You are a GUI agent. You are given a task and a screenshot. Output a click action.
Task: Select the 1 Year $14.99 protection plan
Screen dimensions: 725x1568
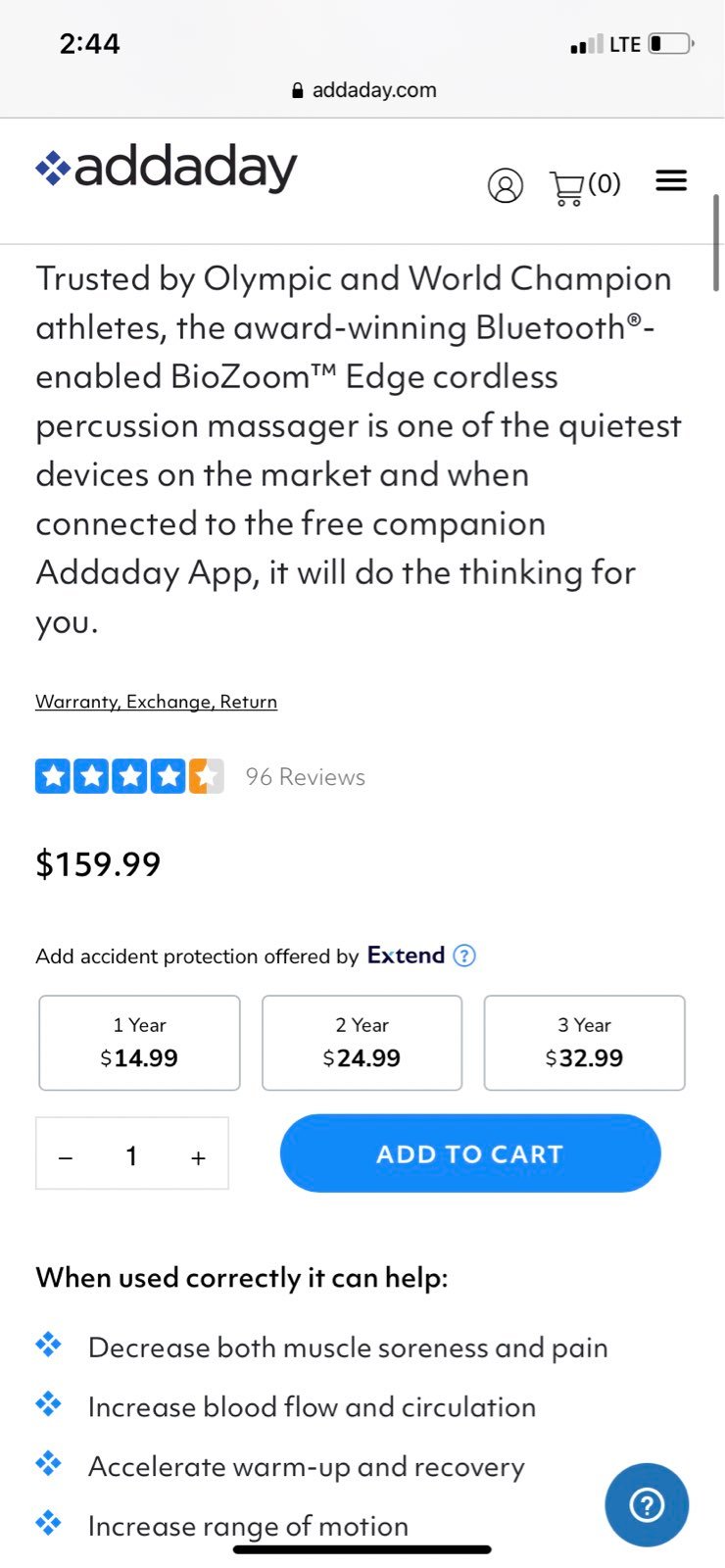[x=139, y=1043]
